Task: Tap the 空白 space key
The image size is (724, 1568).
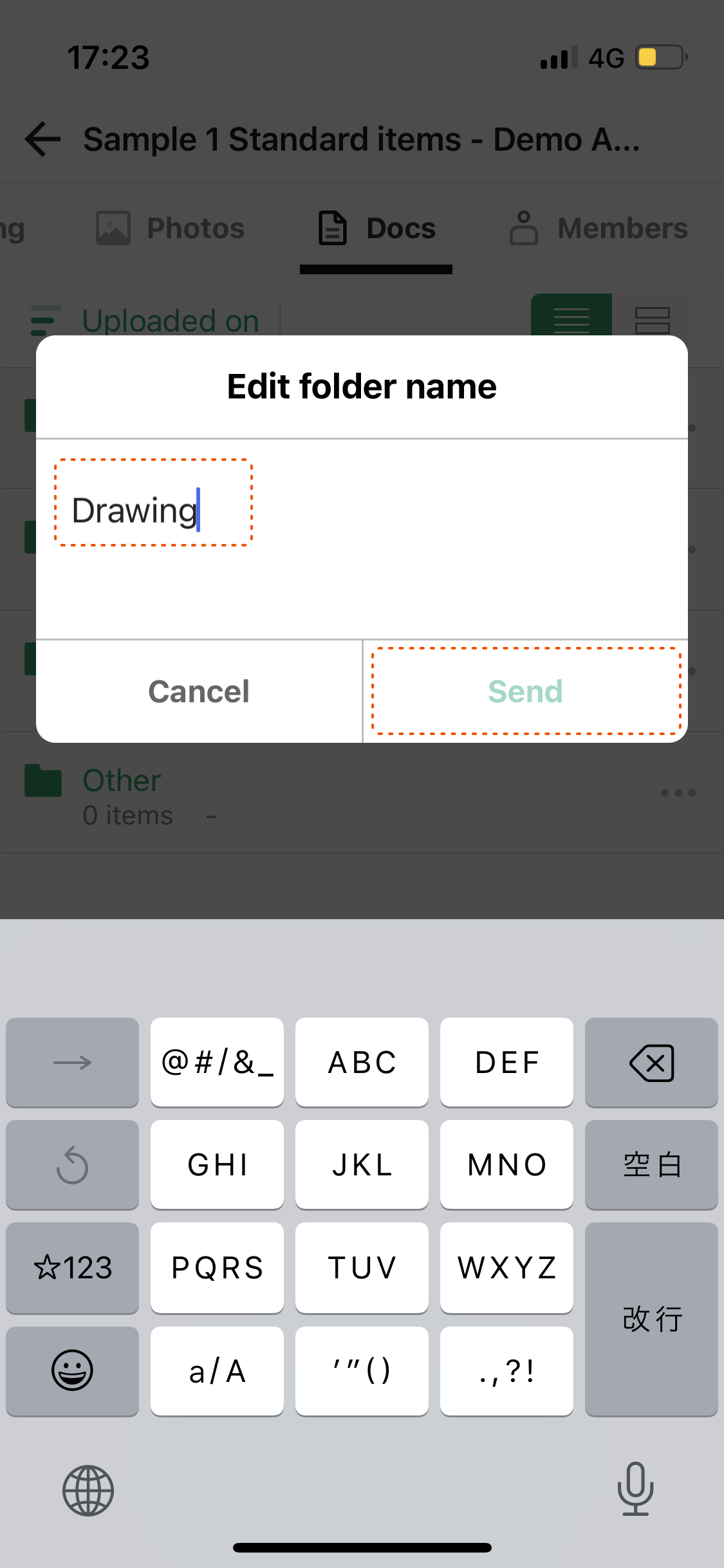Action: pos(651,1164)
